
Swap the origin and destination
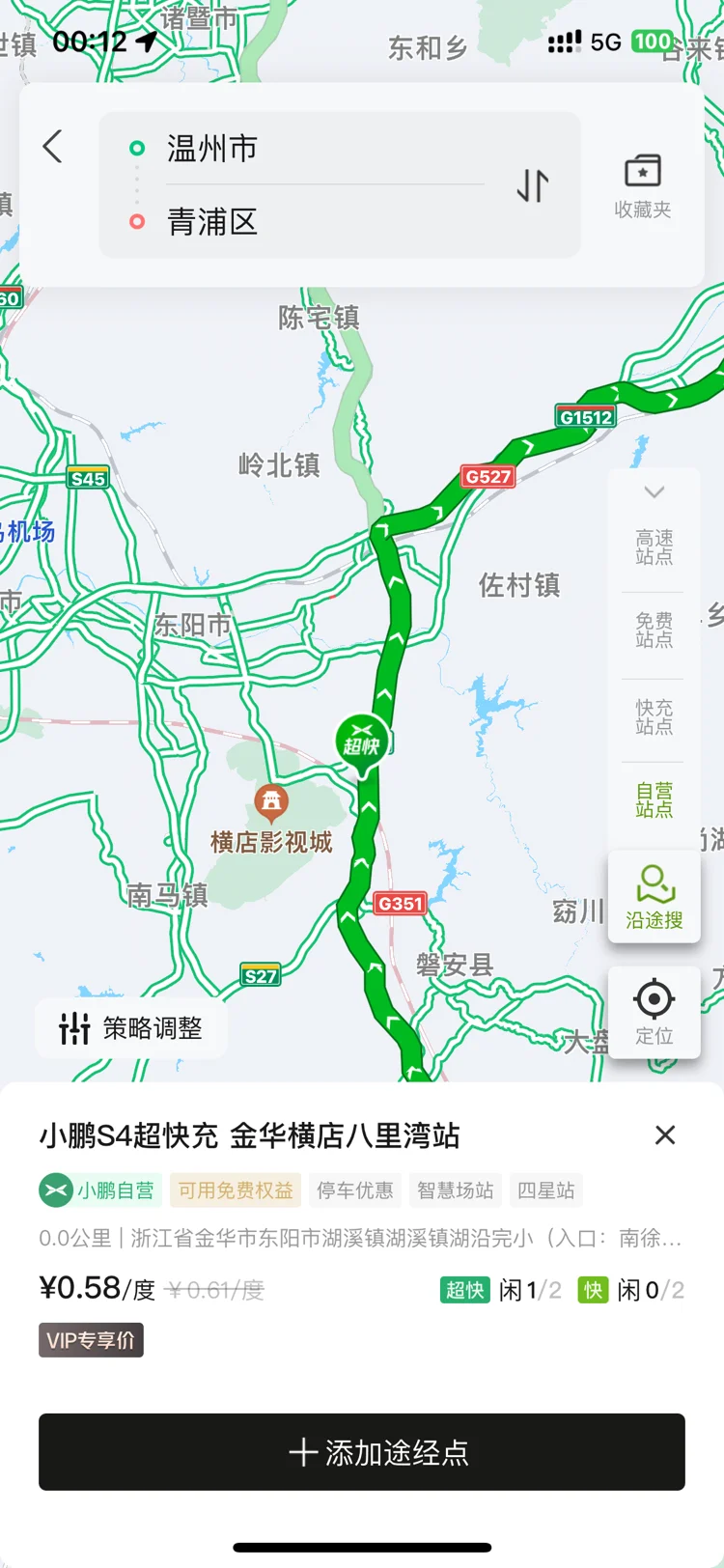[533, 184]
